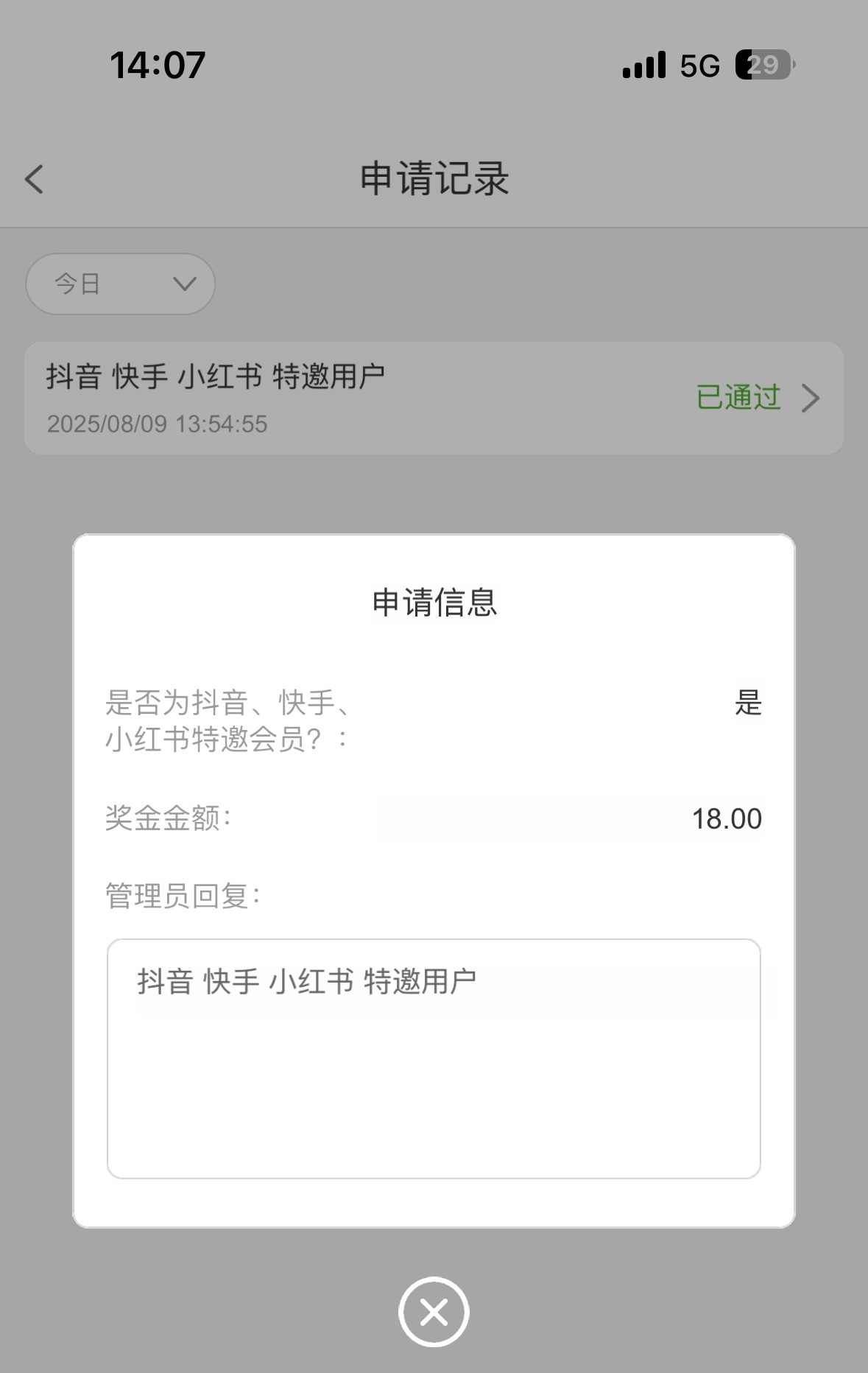
Task: Go back from 申请记录 page
Action: coord(35,180)
